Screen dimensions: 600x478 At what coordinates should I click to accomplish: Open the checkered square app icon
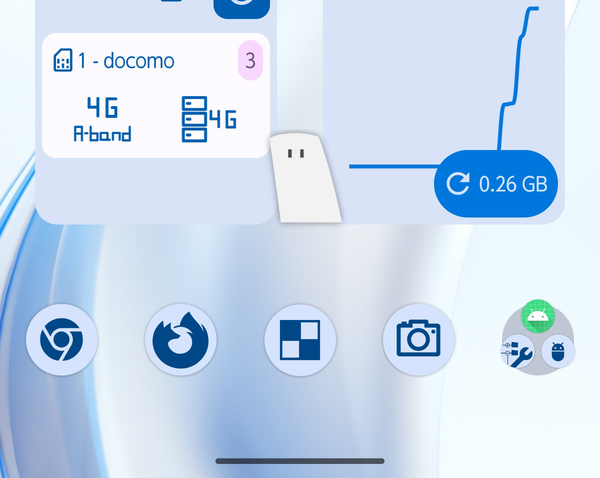300,340
